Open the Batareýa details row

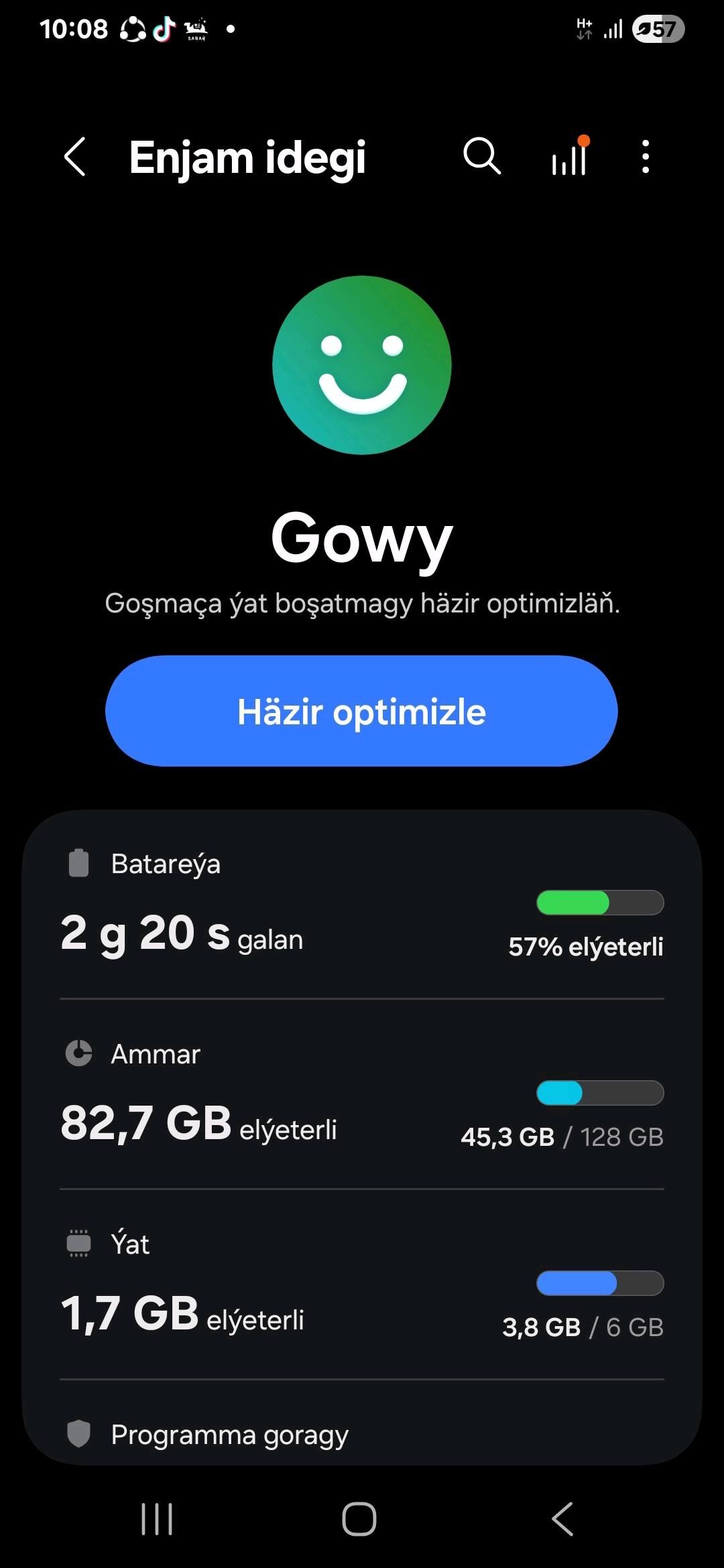362,905
